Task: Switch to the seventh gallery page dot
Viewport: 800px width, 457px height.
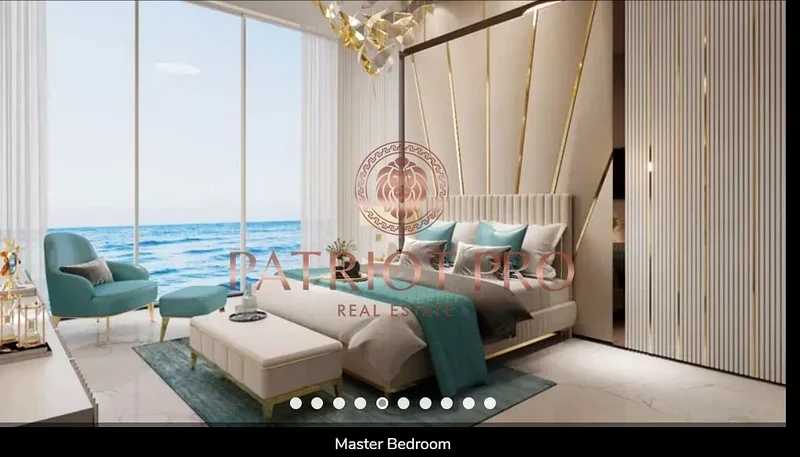Action: point(425,403)
